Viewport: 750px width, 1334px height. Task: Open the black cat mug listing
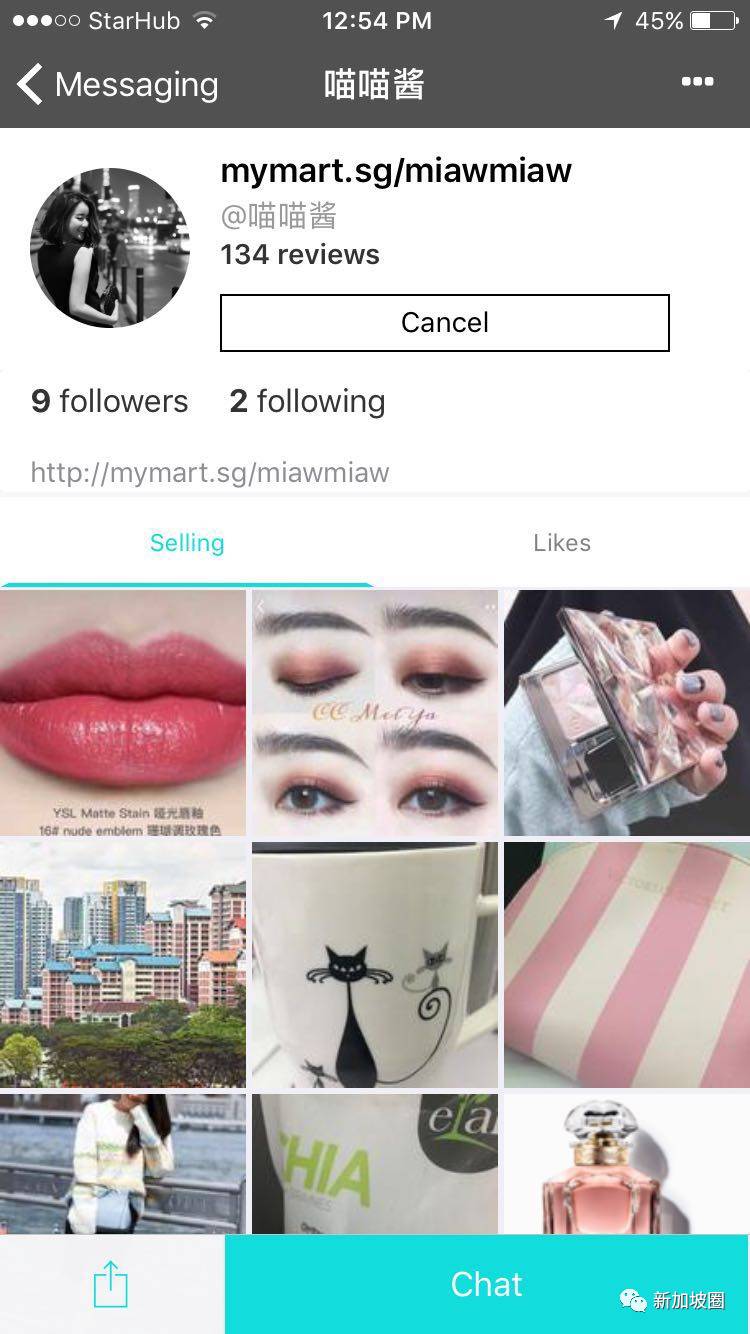point(375,964)
